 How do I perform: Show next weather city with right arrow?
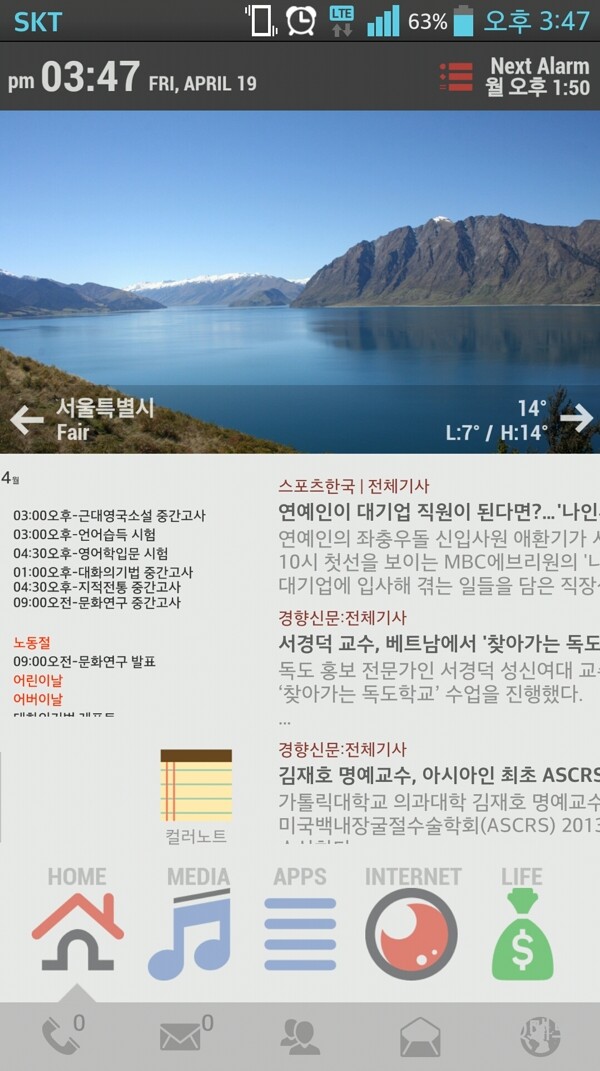point(577,417)
